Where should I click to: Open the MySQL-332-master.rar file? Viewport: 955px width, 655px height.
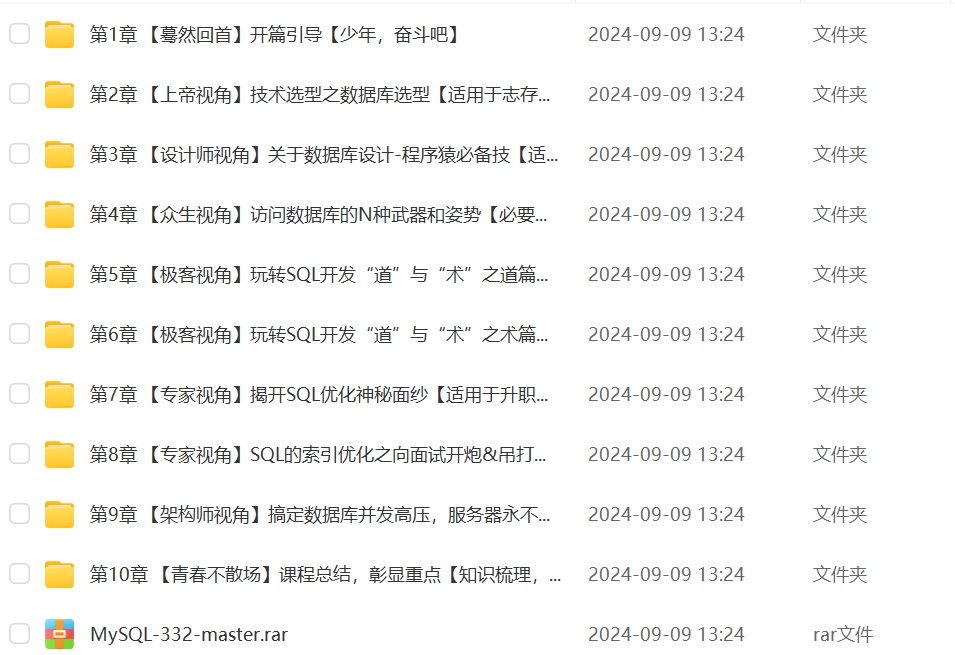(189, 634)
